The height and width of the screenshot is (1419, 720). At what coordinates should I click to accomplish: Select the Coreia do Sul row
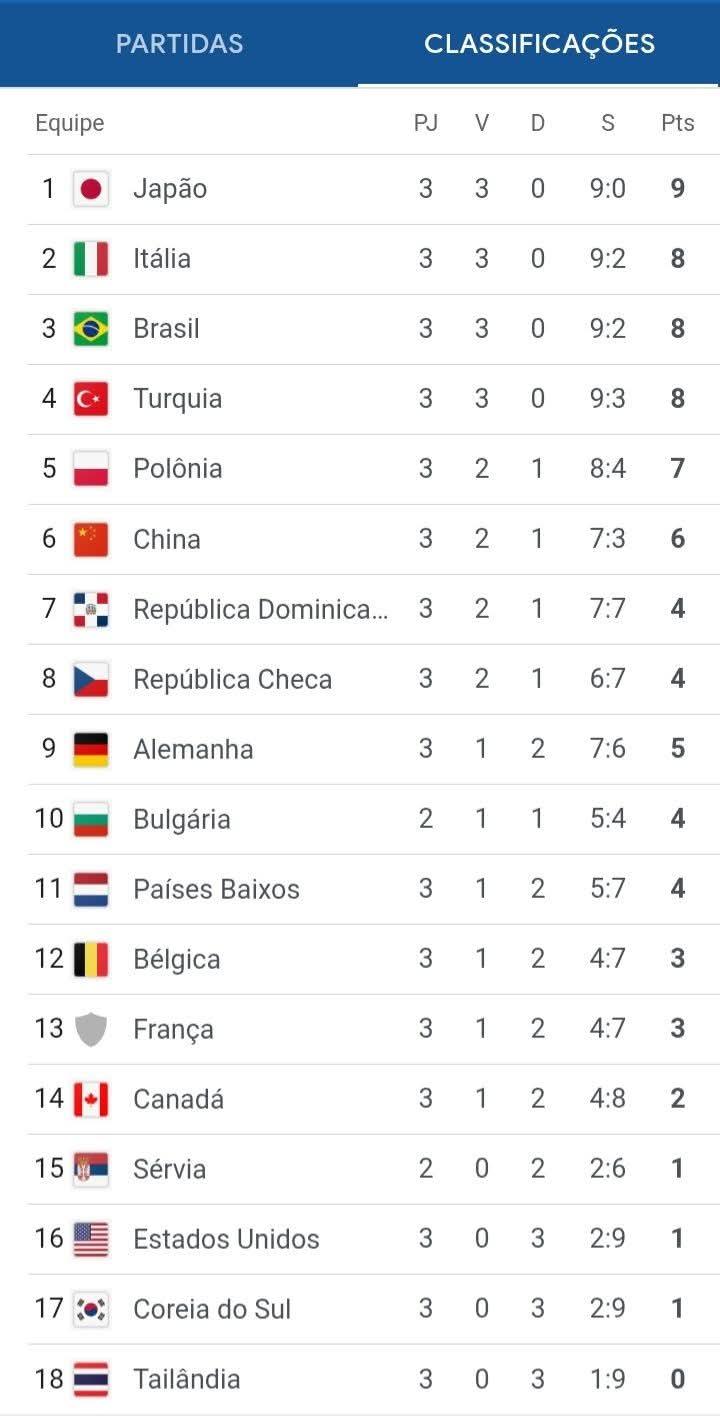pos(360,1309)
